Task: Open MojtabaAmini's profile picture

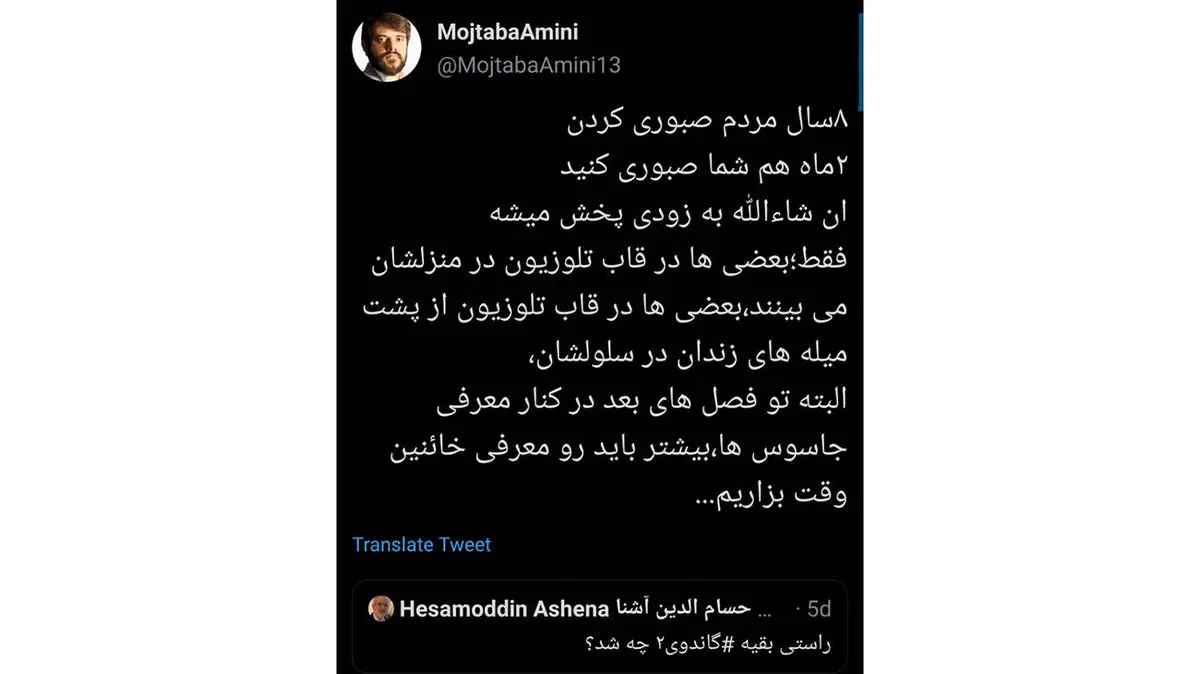Action: 386,48
